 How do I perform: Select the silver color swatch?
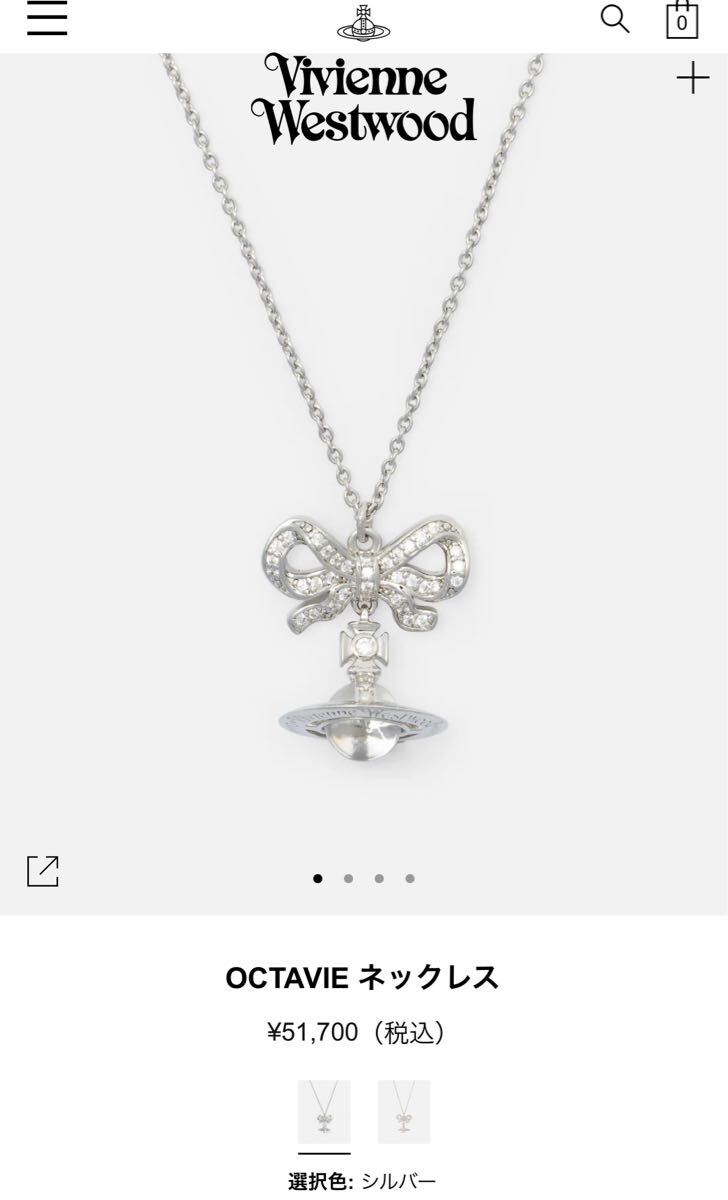[324, 1112]
